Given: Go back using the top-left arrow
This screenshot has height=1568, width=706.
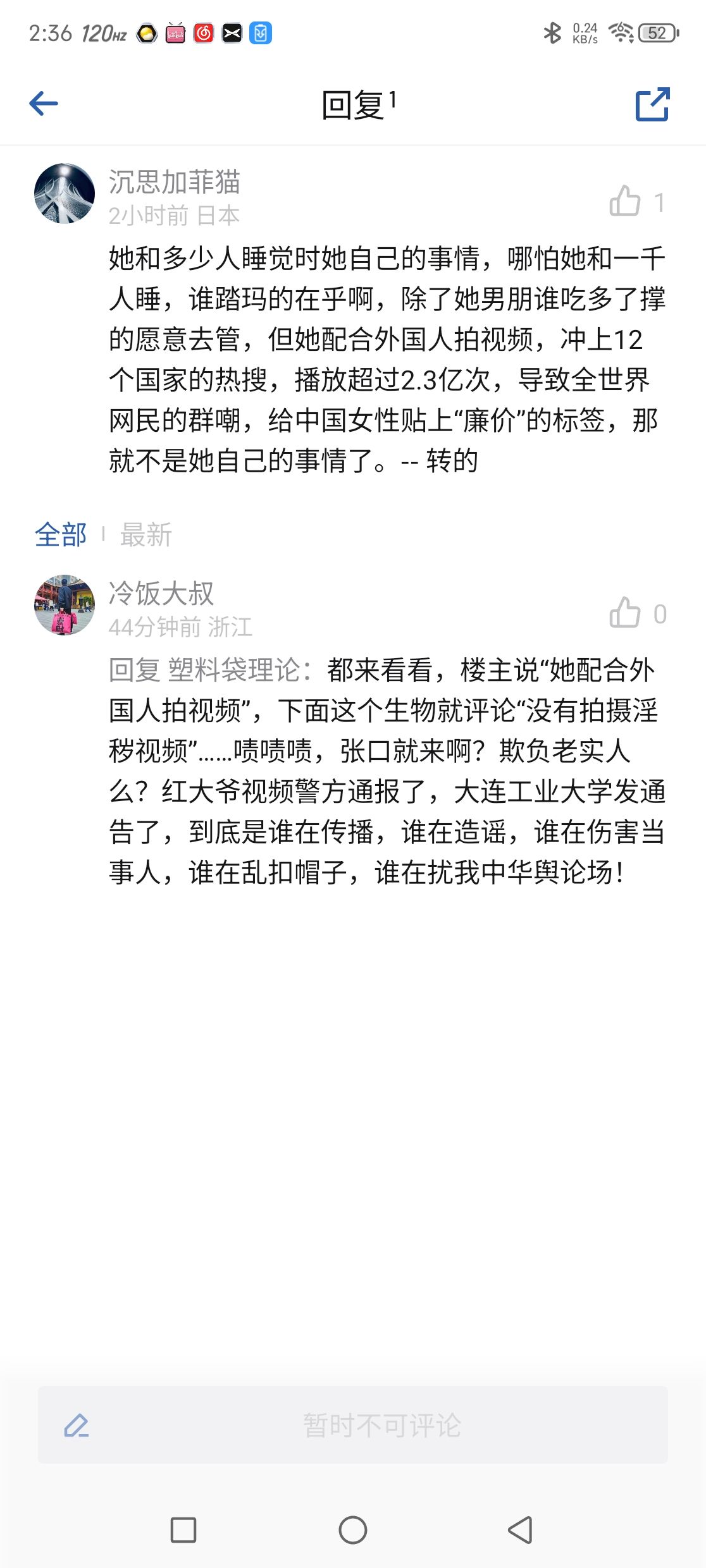Looking at the screenshot, I should tap(44, 104).
